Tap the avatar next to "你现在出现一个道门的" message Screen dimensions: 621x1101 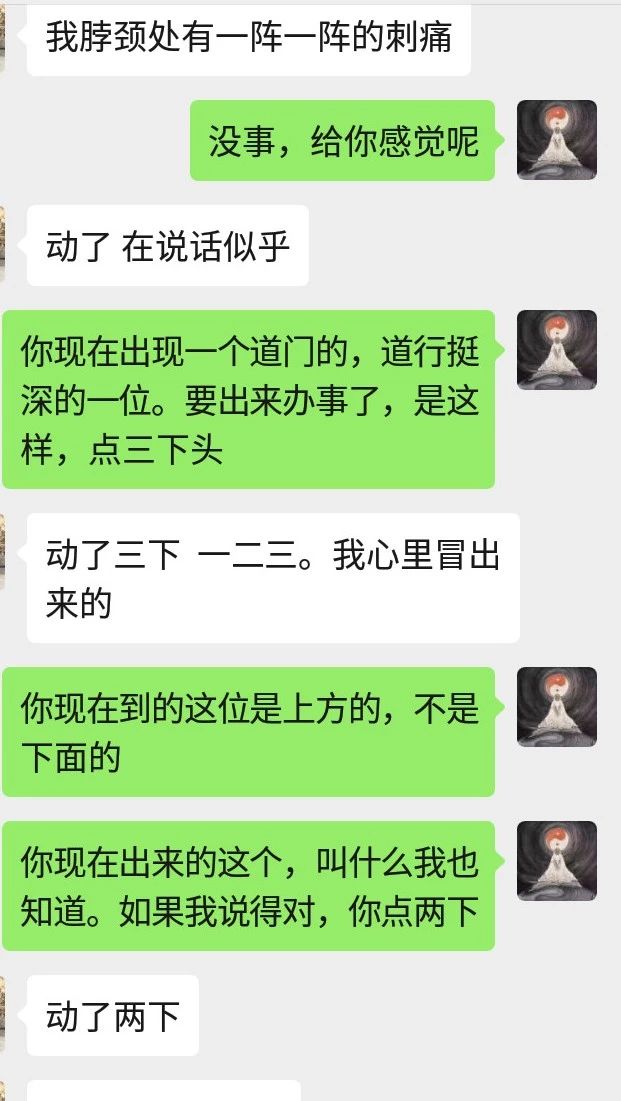point(557,350)
